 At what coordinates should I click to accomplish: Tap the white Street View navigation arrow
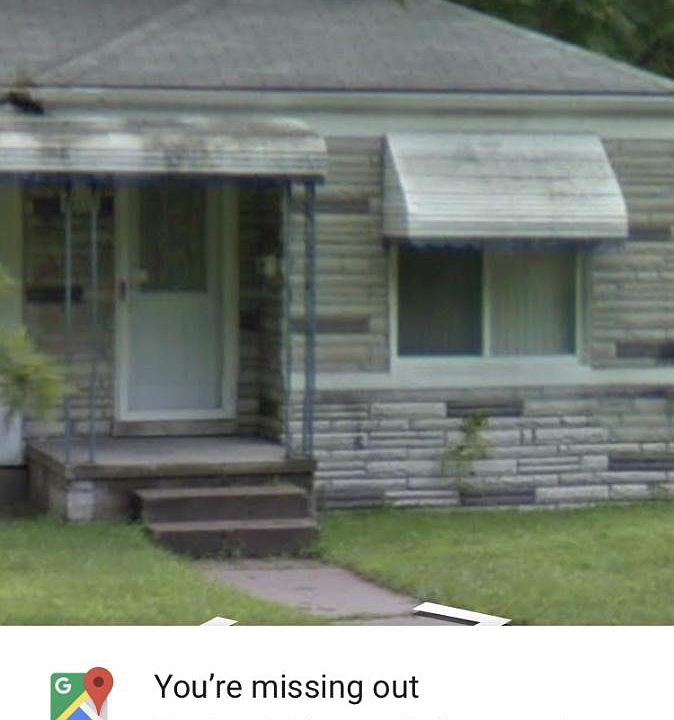point(461,614)
